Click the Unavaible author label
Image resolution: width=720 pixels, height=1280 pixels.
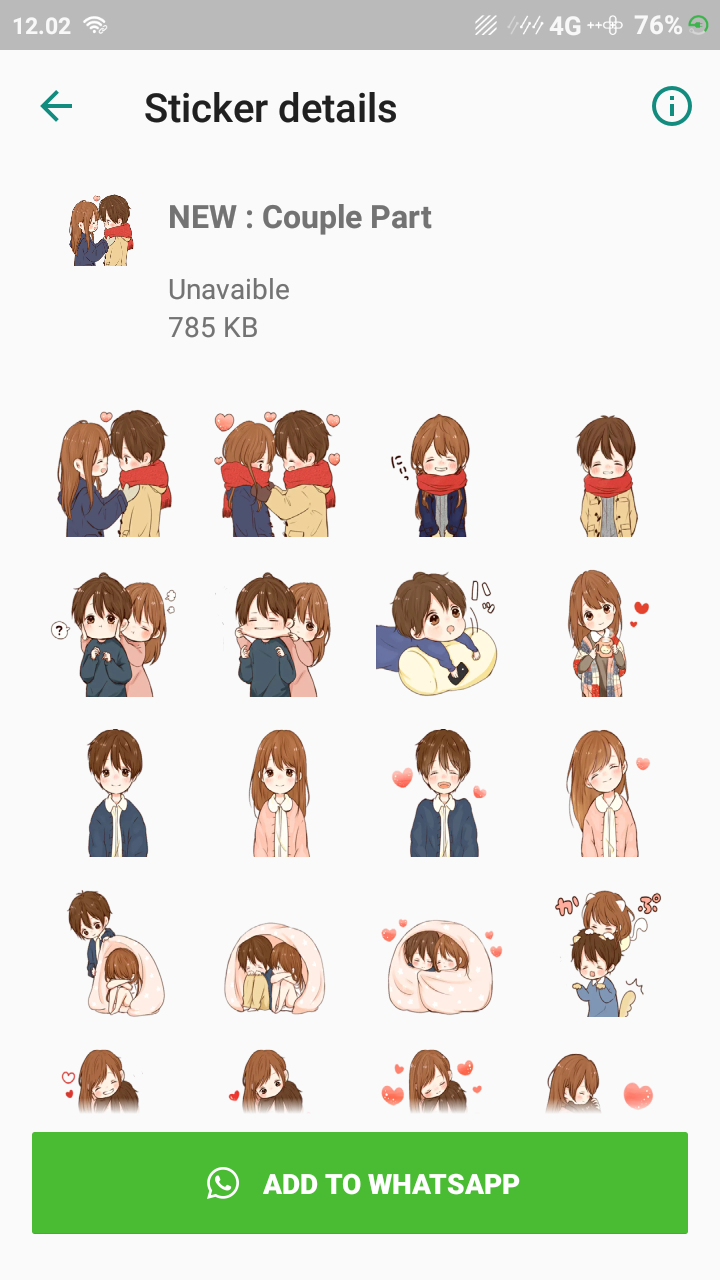pos(229,290)
